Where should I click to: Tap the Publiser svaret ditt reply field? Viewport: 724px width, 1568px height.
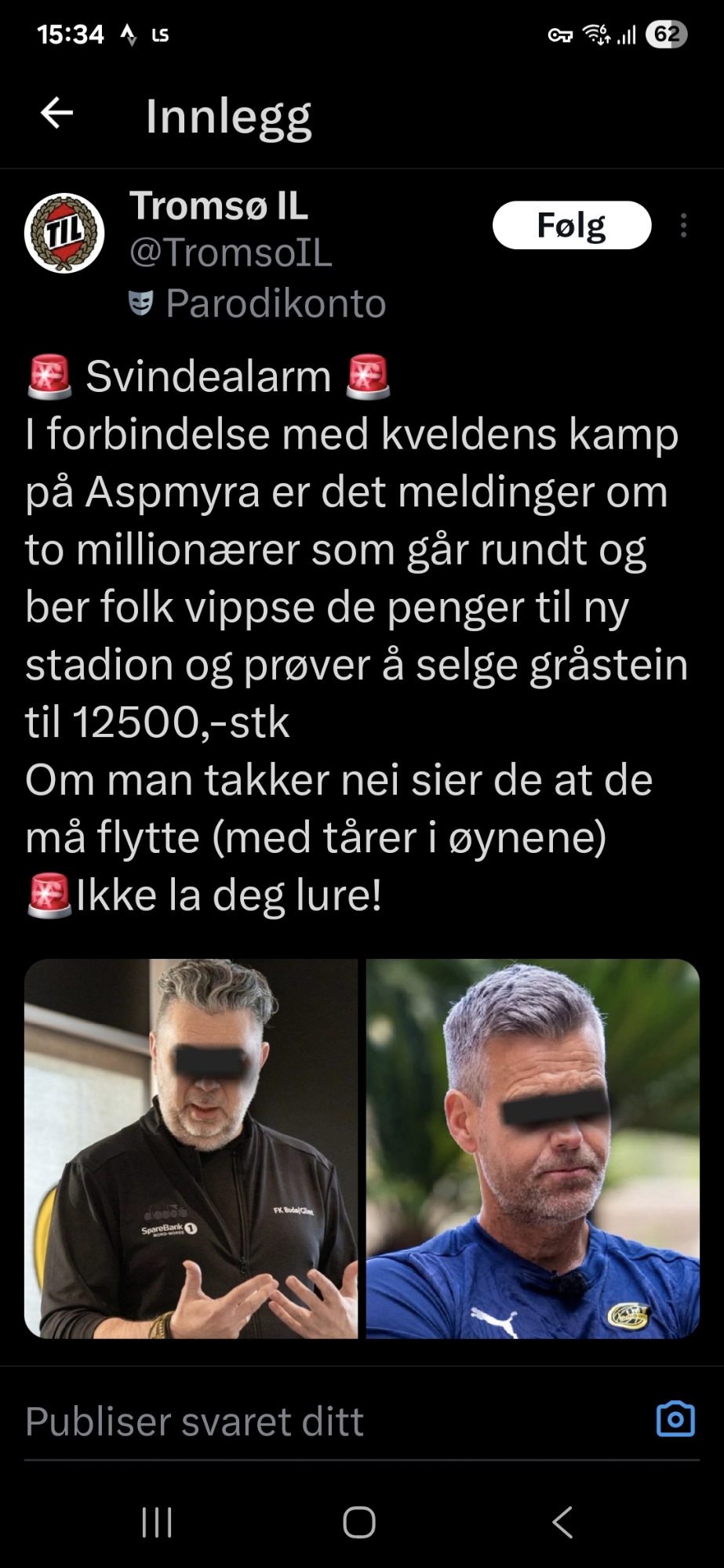click(314, 1421)
